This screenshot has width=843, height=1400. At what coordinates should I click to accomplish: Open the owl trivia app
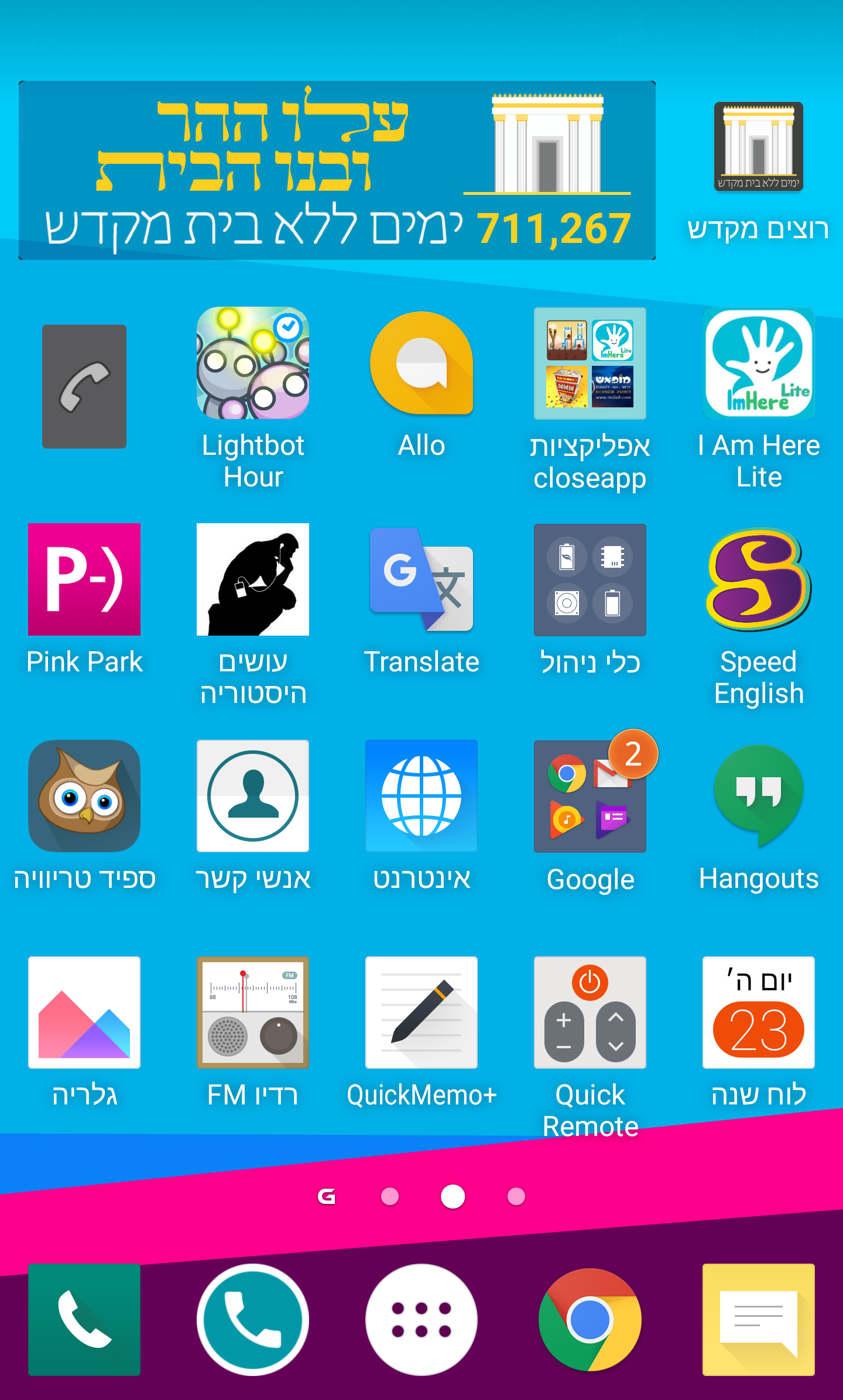point(84,796)
